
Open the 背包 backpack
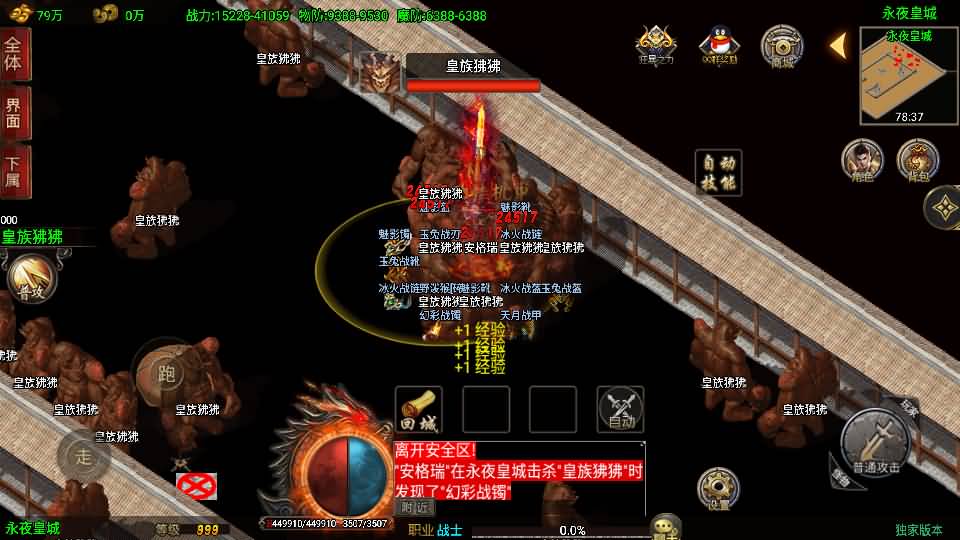click(x=917, y=159)
